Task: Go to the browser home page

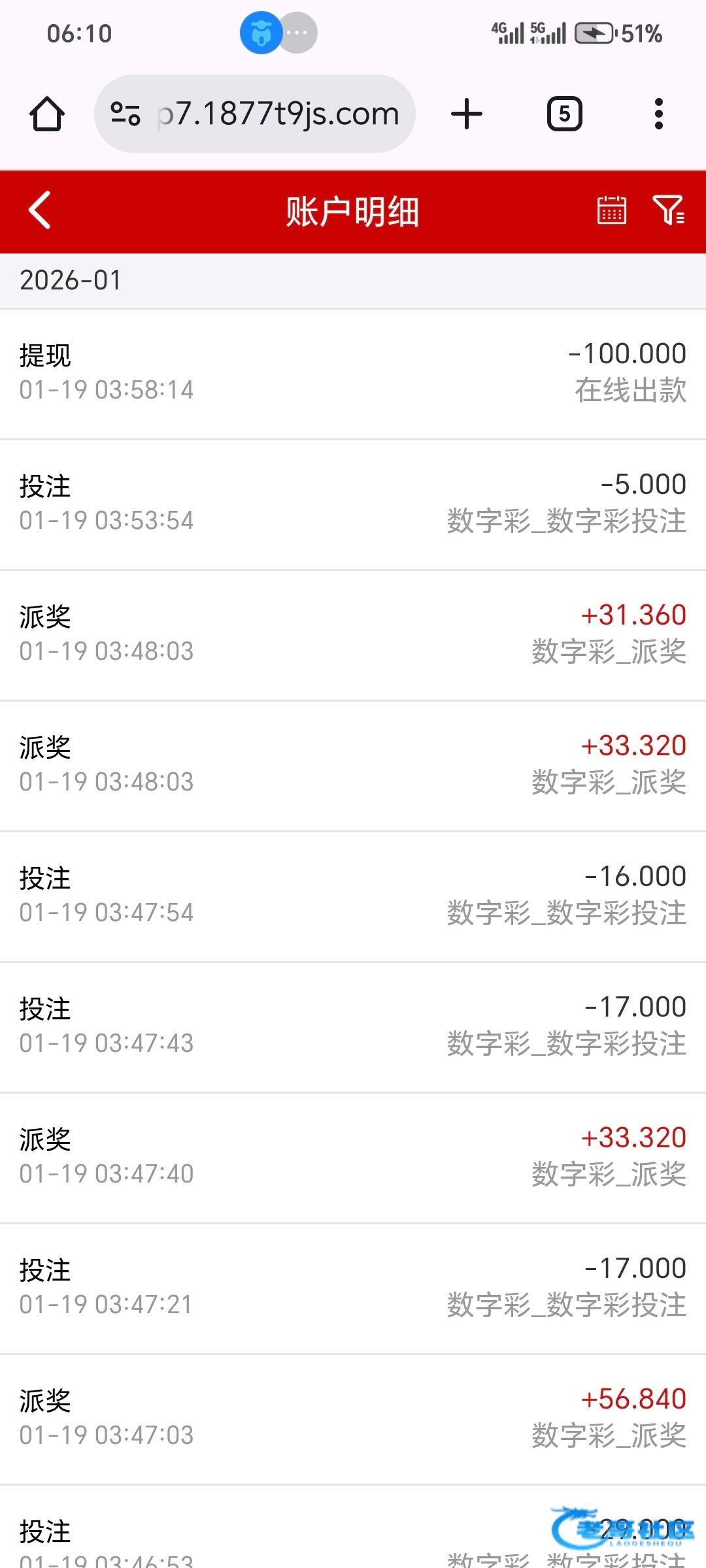Action: [x=47, y=114]
